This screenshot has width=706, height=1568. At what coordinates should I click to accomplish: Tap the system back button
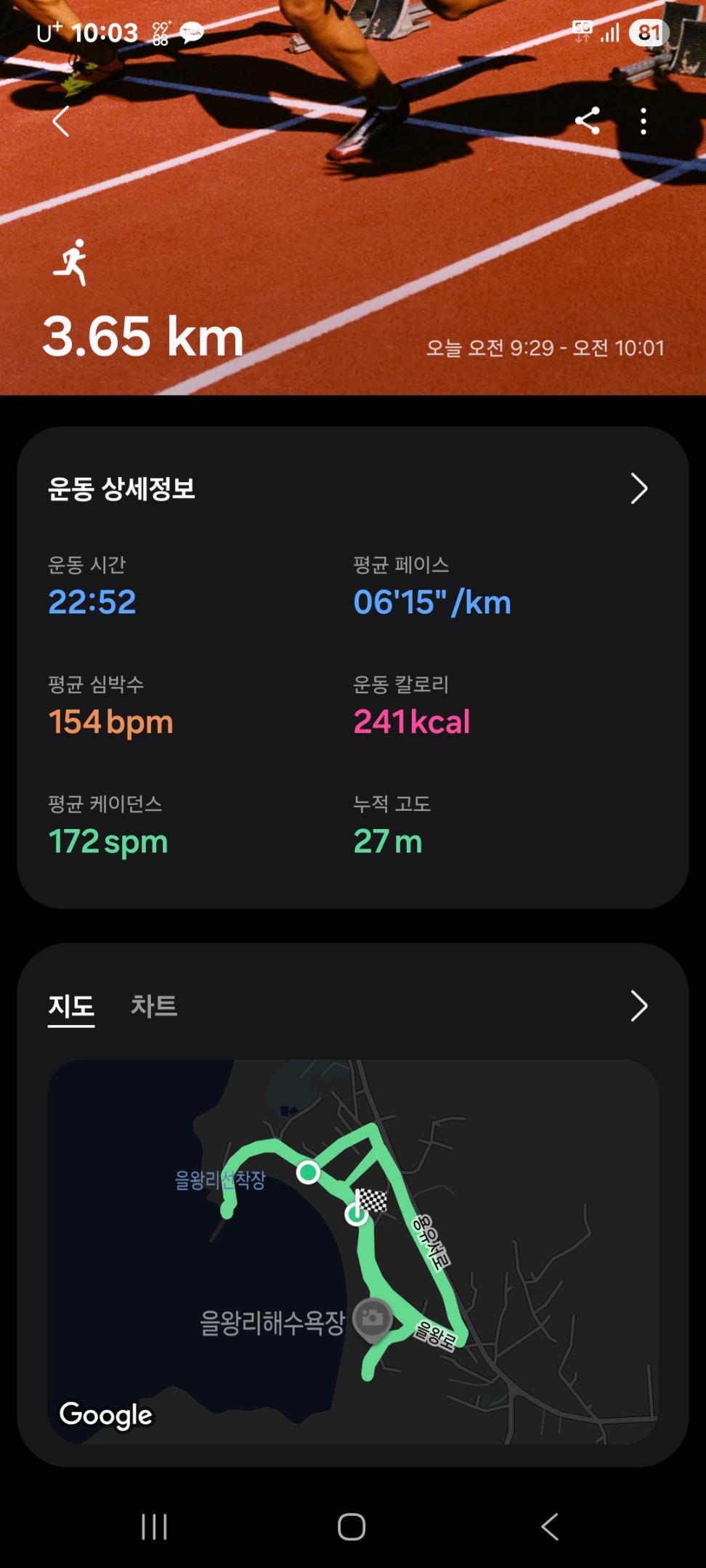pyautogui.click(x=550, y=1527)
